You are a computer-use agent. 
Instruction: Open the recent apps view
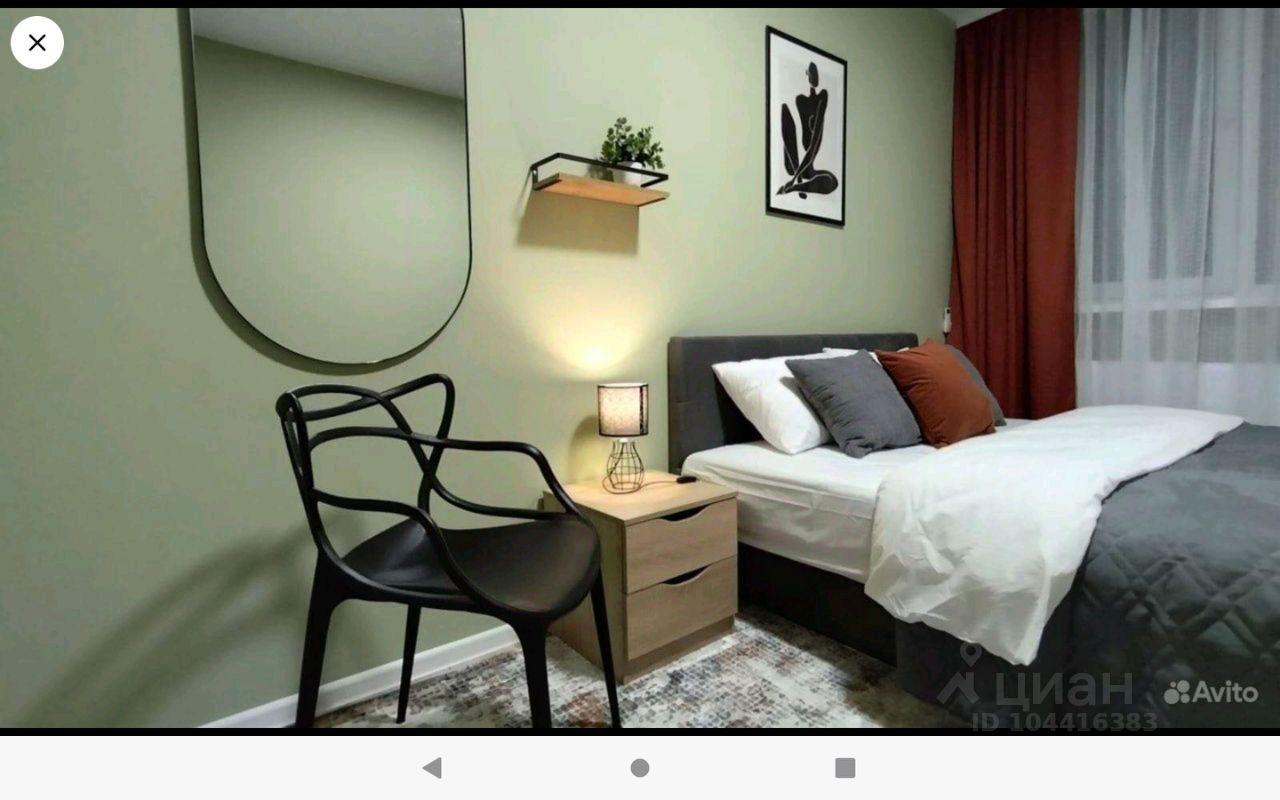tap(845, 768)
